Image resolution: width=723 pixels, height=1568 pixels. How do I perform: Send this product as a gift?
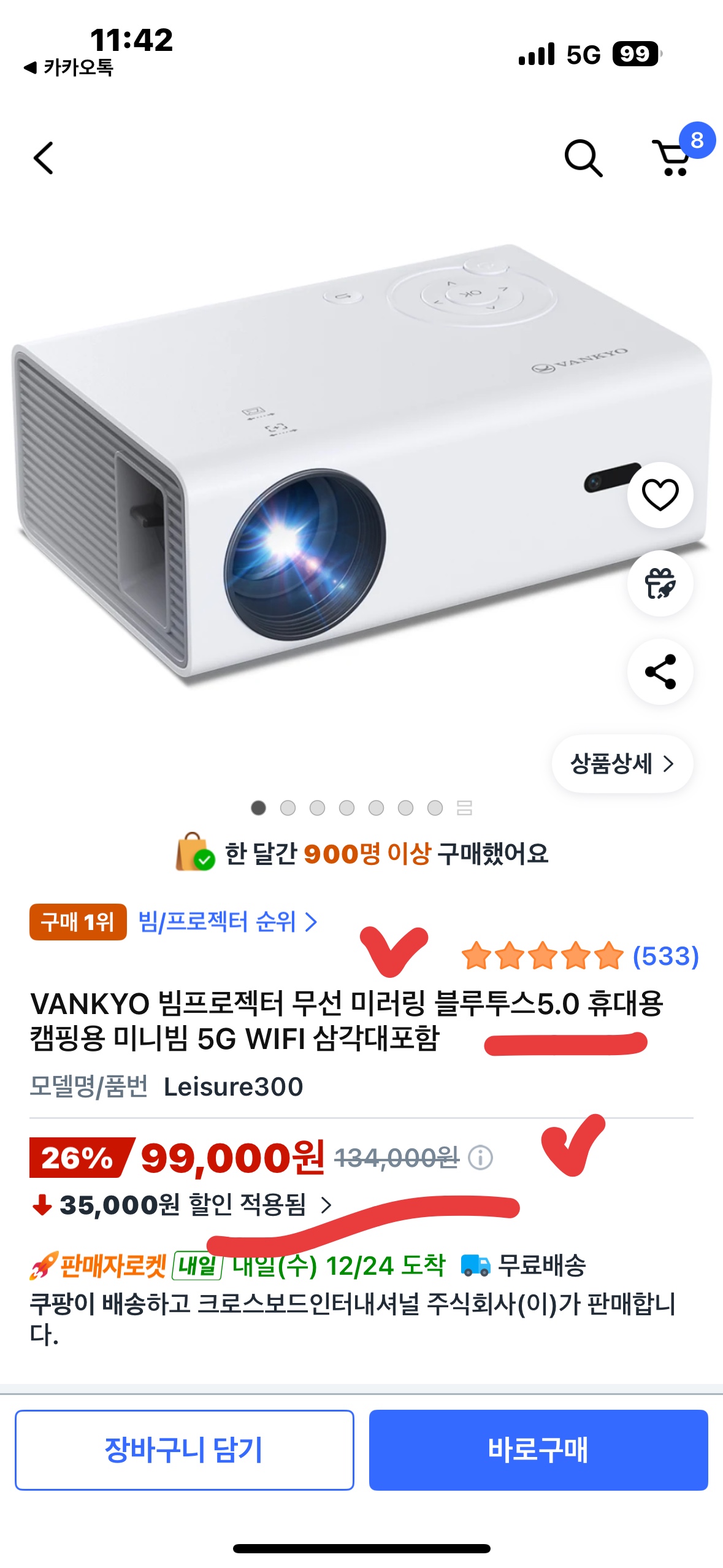pyautogui.click(x=660, y=583)
